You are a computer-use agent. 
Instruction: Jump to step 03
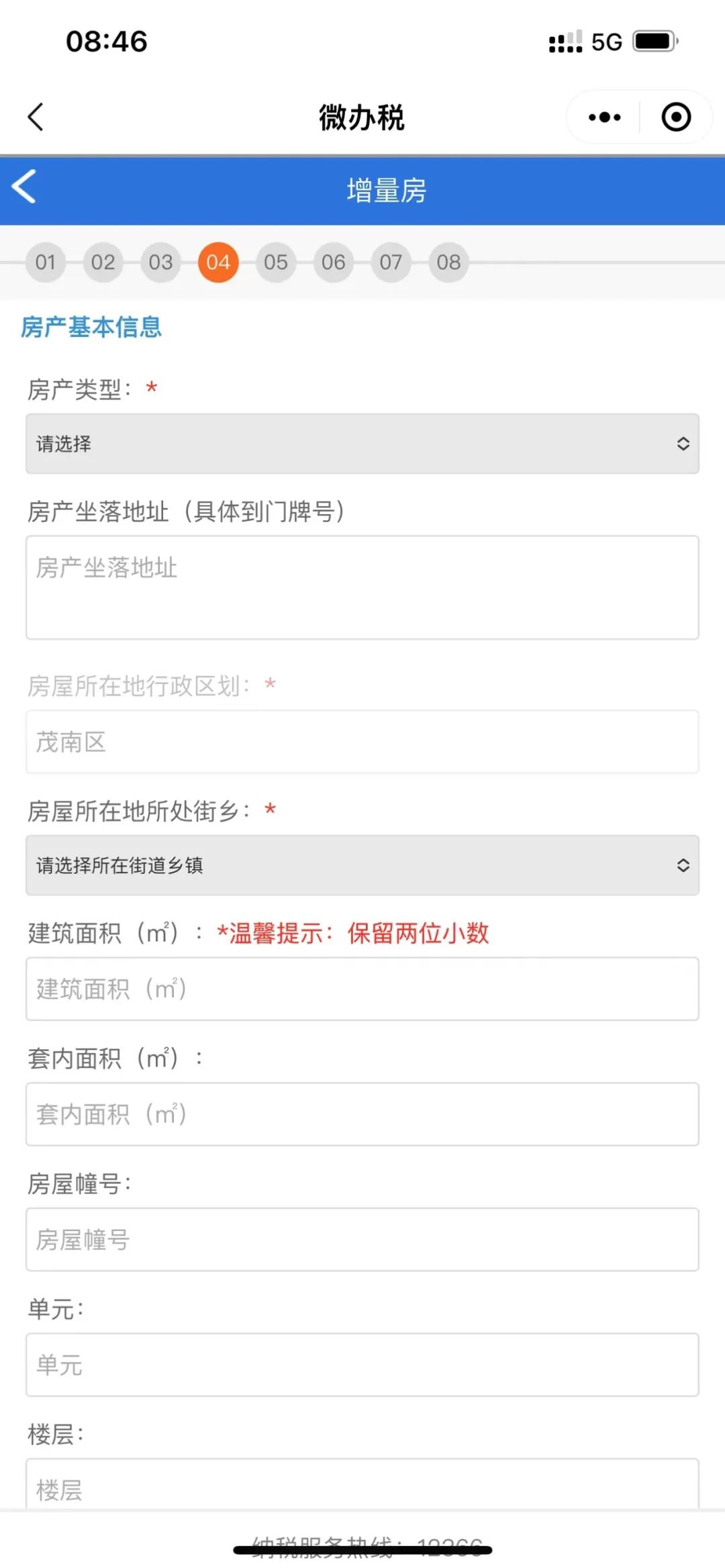(161, 262)
